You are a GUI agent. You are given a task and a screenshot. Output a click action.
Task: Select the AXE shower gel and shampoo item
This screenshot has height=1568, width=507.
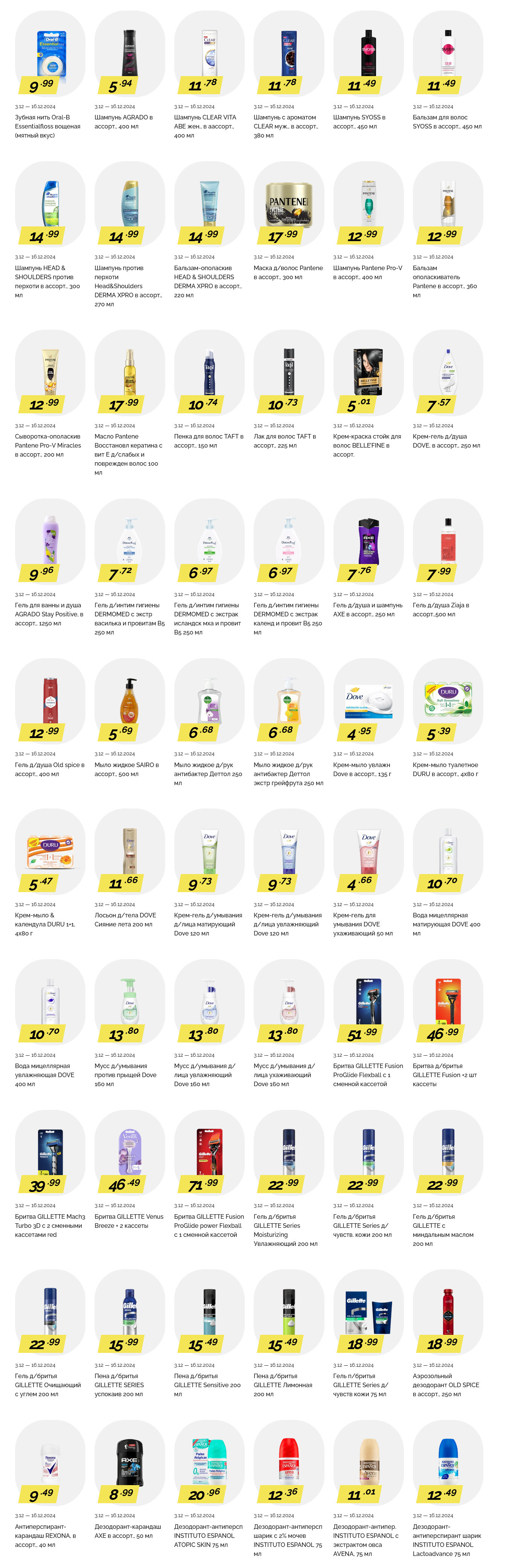click(x=368, y=541)
